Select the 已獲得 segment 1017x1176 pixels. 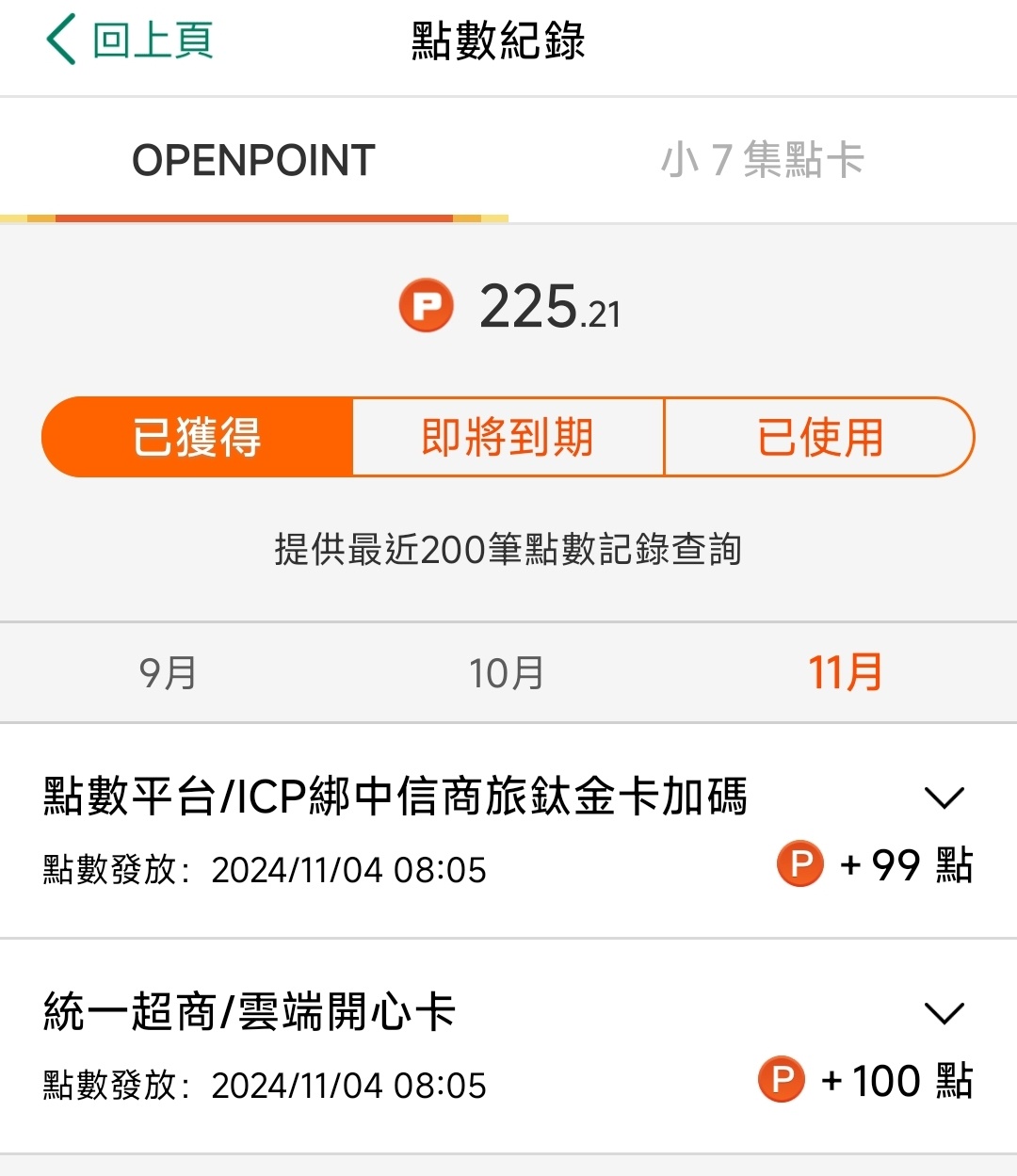coord(197,438)
